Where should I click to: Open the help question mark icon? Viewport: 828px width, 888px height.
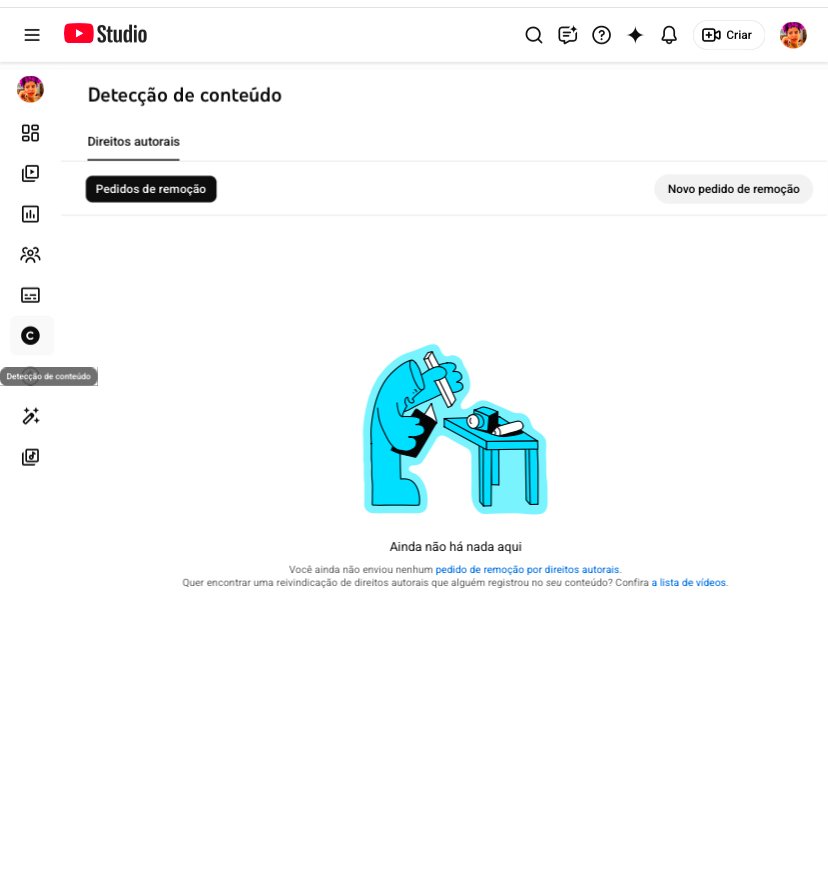click(x=601, y=35)
